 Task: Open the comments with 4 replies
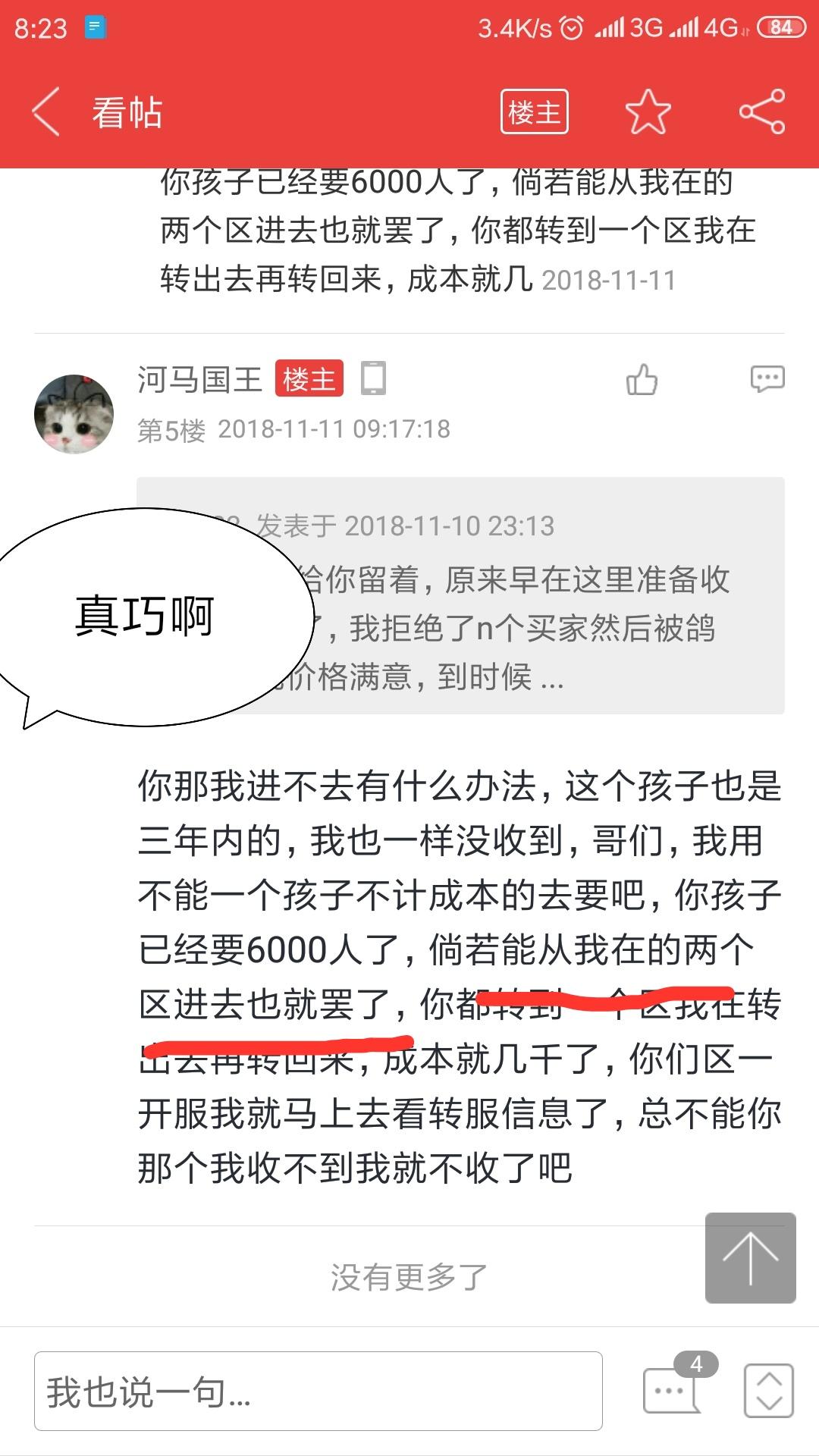point(672,1389)
